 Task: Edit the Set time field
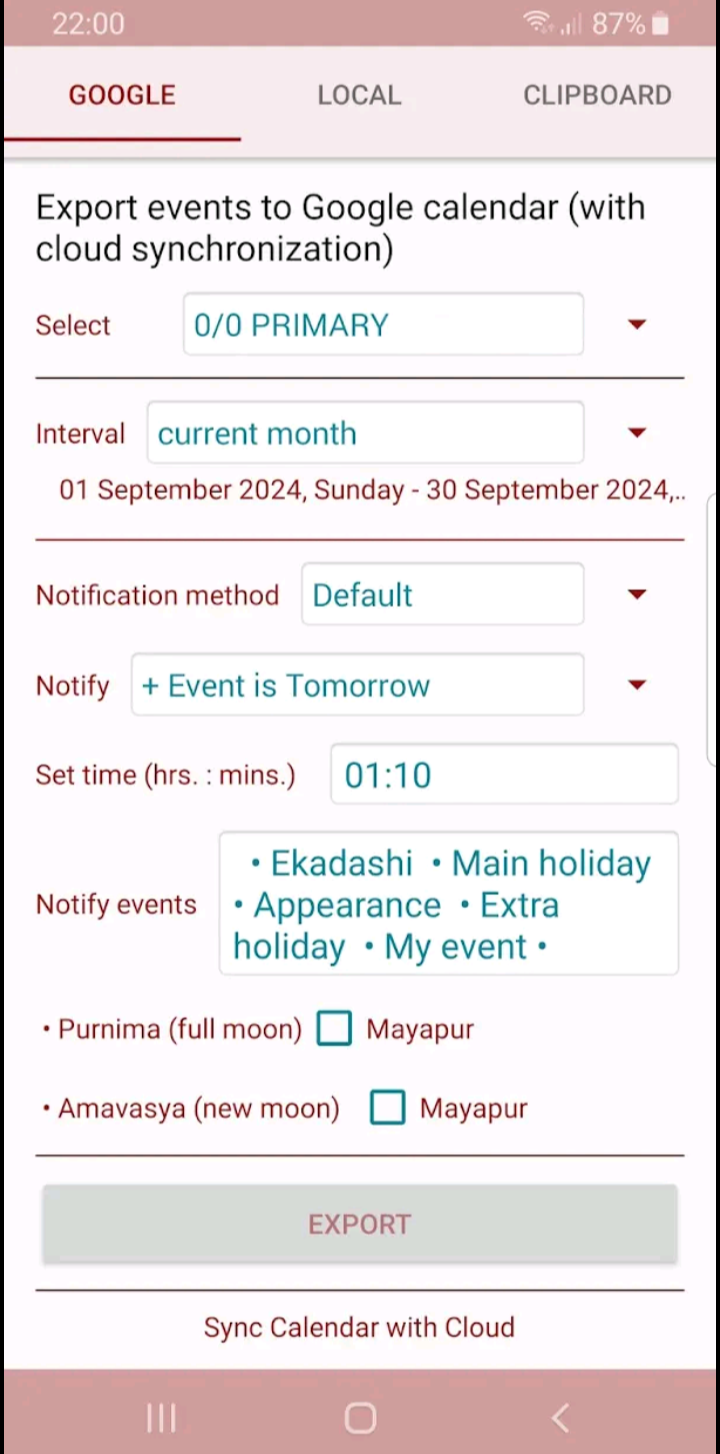504,775
